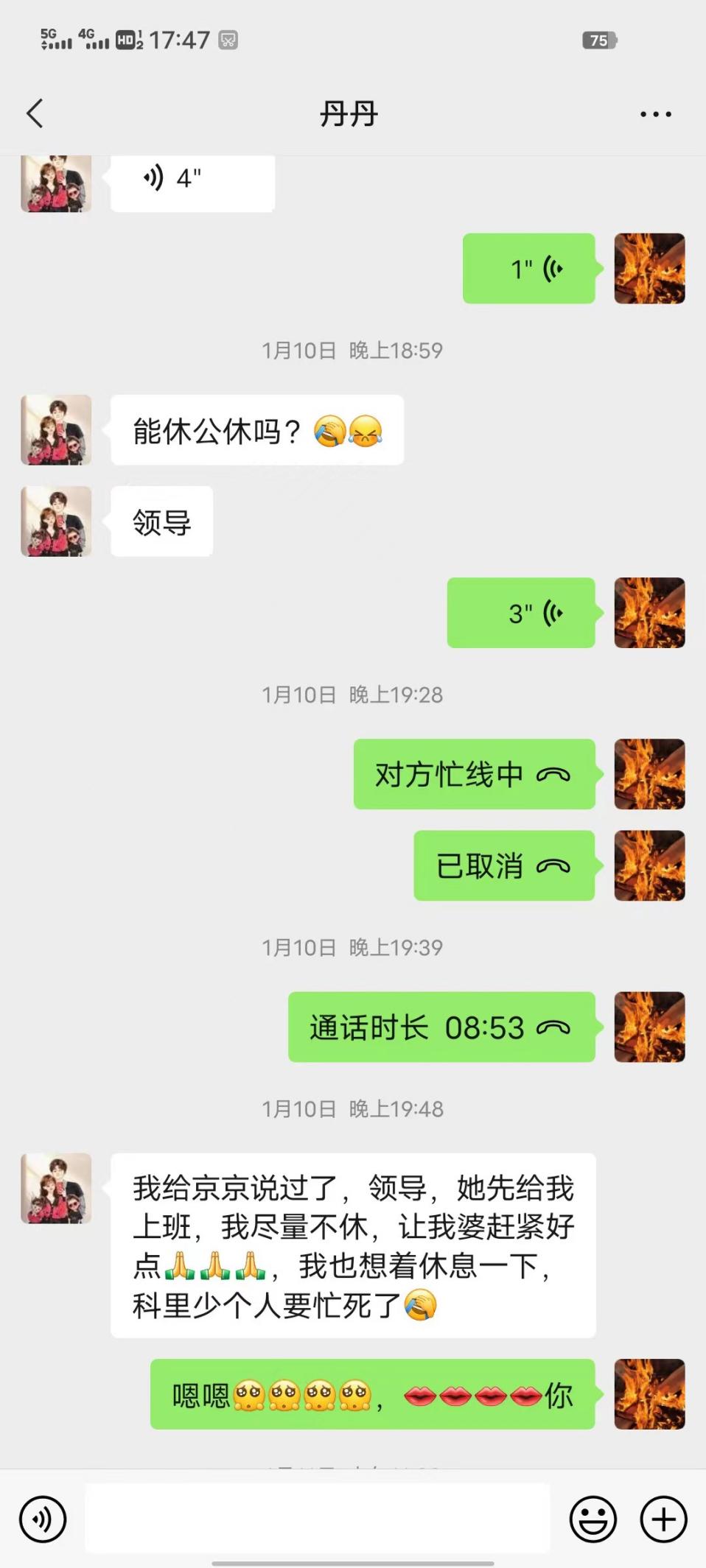Tap the 通话时长 08:53 call record
706x1568 pixels.
pyautogui.click(x=441, y=1027)
